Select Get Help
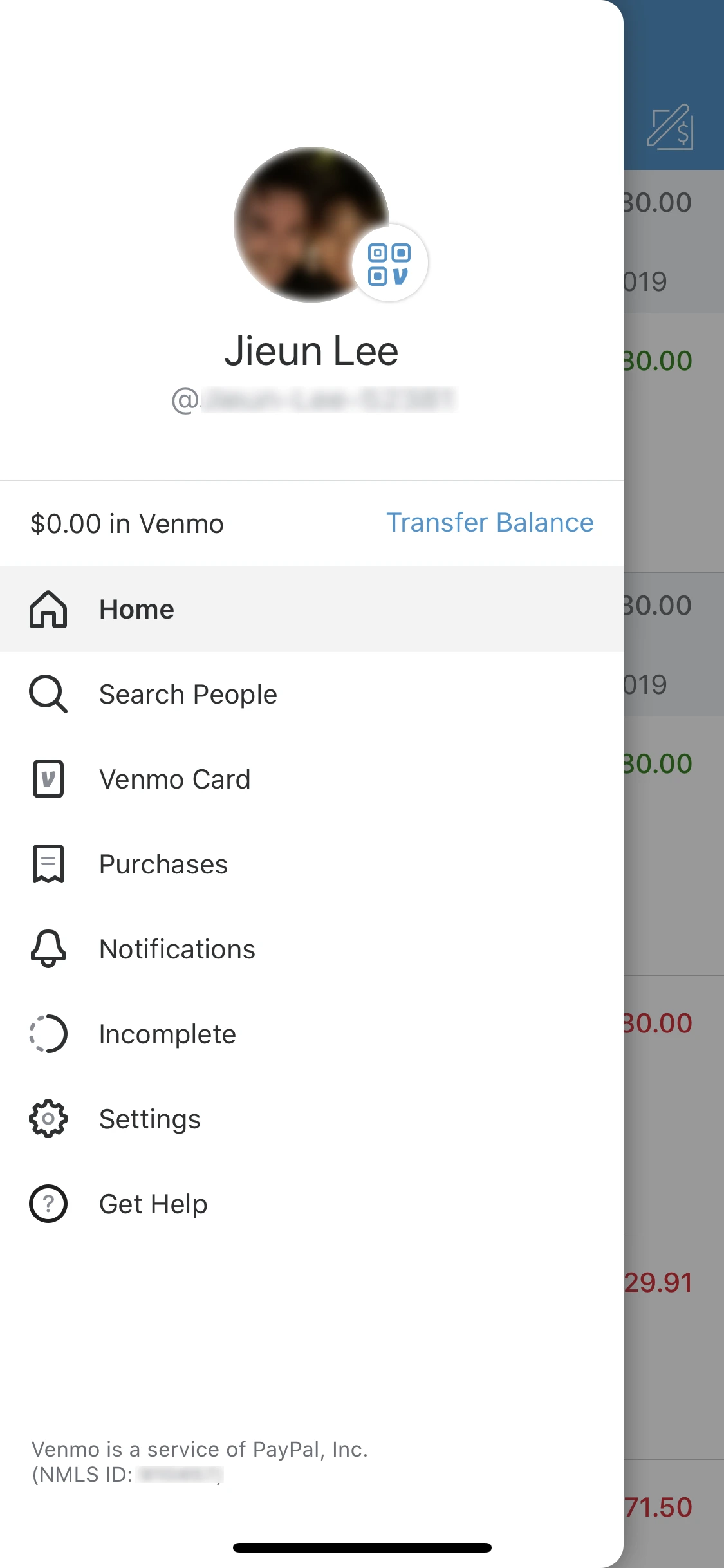The width and height of the screenshot is (724, 1568). 311,1204
